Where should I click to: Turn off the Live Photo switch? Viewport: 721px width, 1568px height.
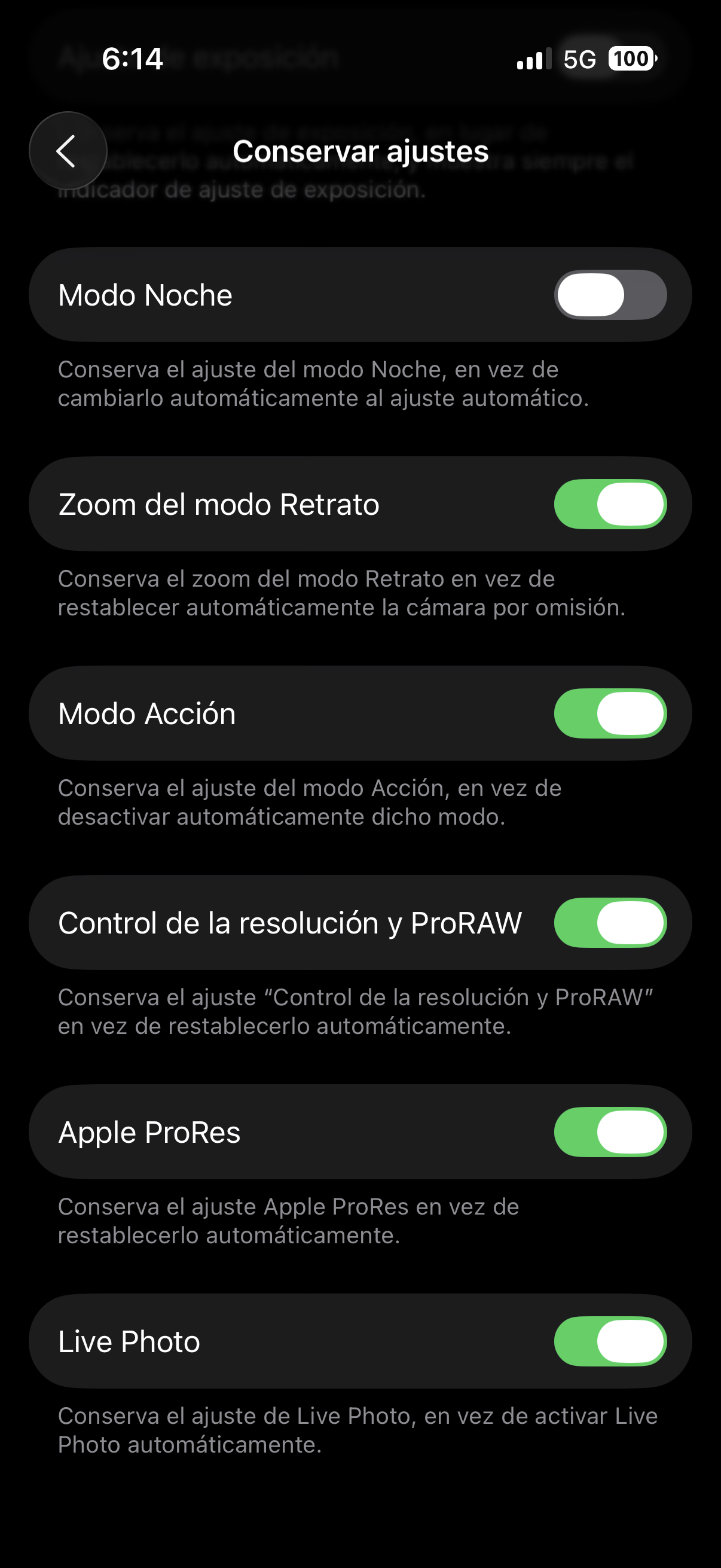tap(610, 1341)
